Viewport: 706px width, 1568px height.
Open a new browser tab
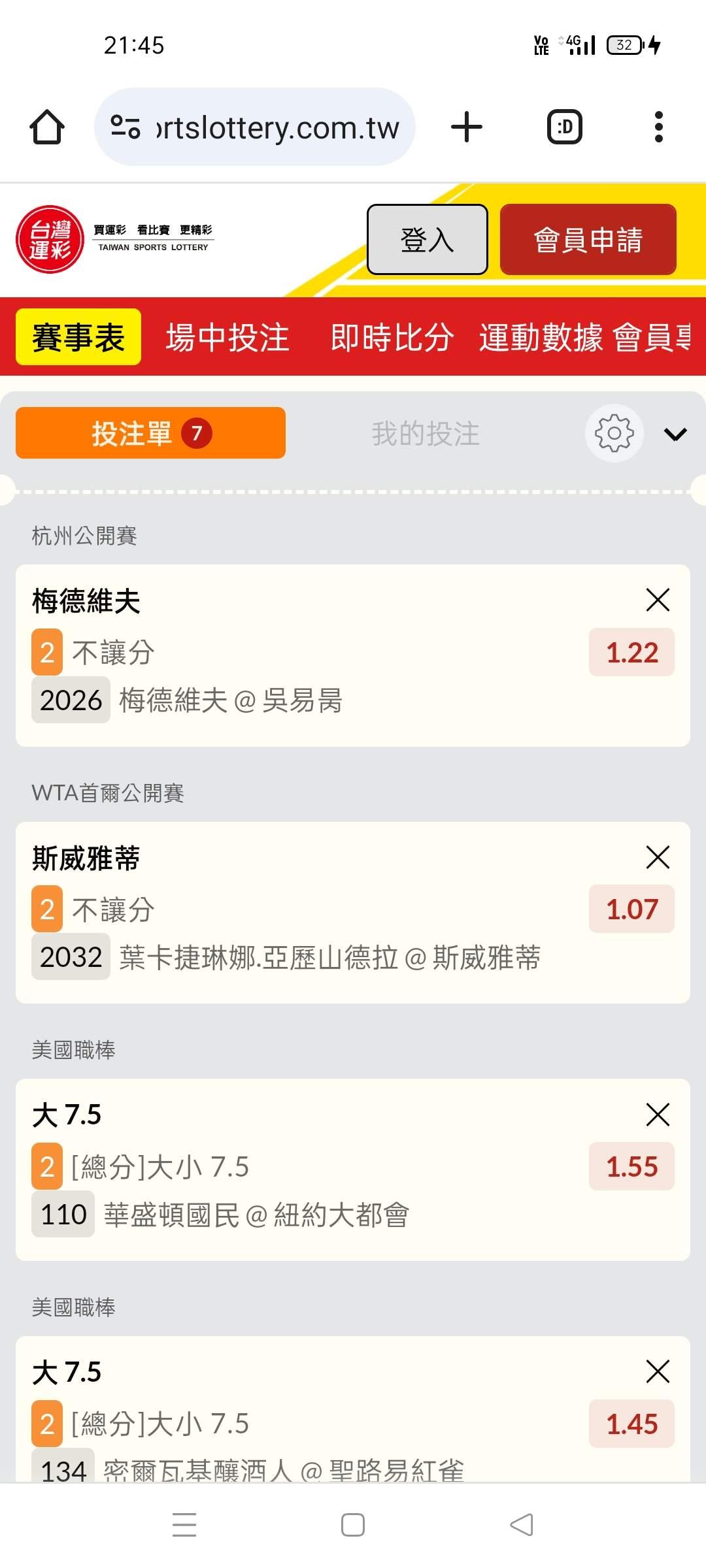467,127
